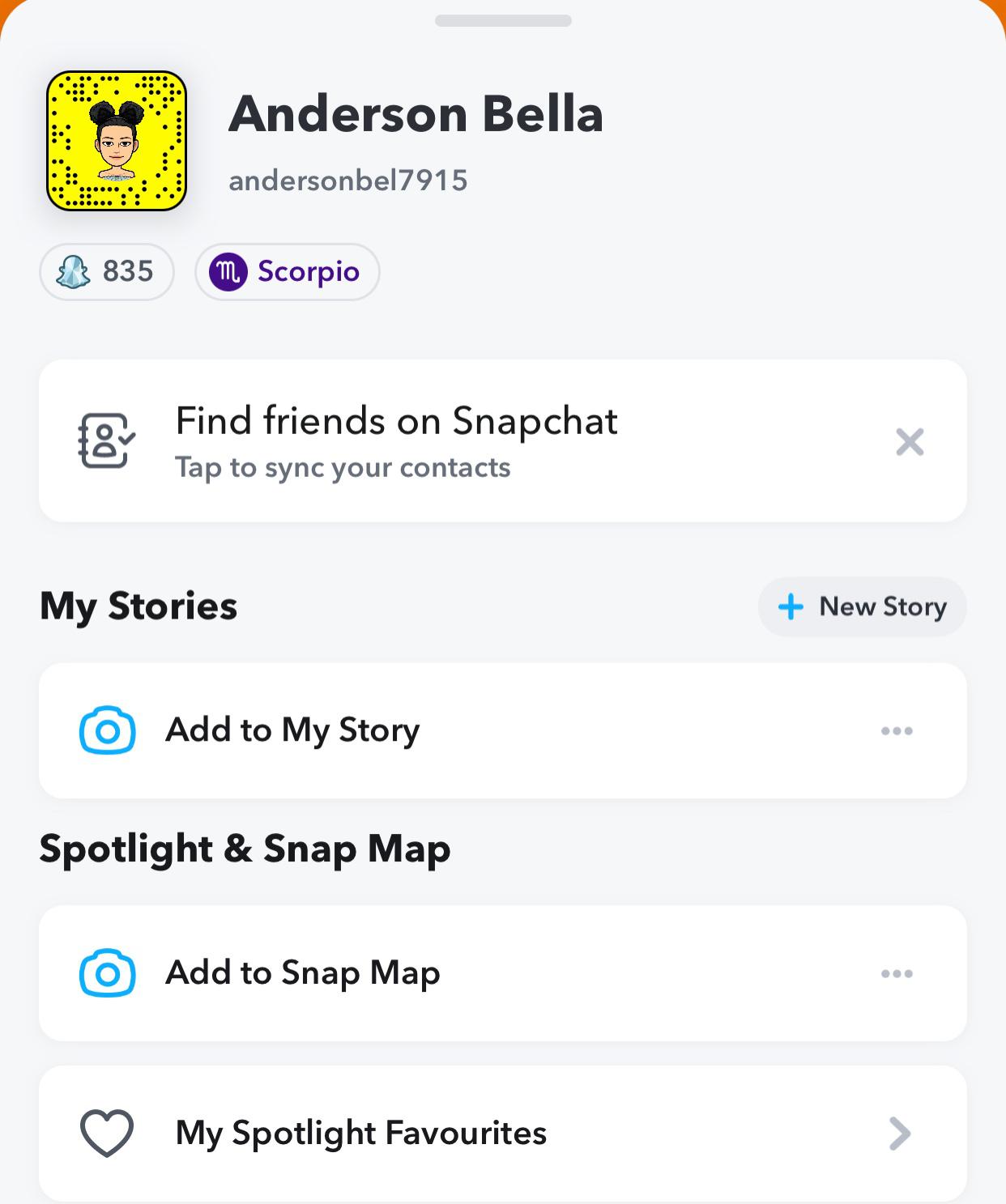Select Add to My Story
This screenshot has height=1204, width=1006.
tap(292, 730)
